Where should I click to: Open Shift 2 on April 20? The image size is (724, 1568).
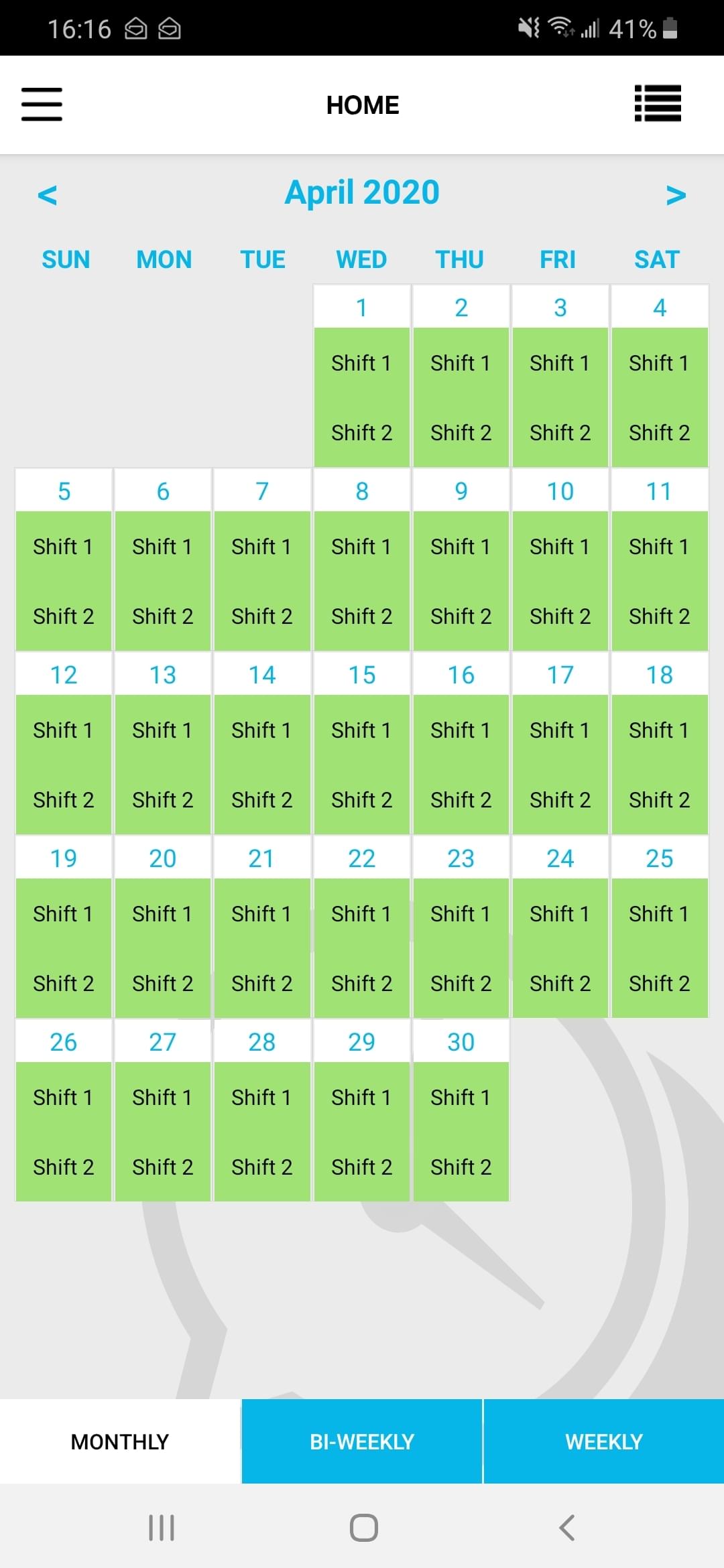163,984
